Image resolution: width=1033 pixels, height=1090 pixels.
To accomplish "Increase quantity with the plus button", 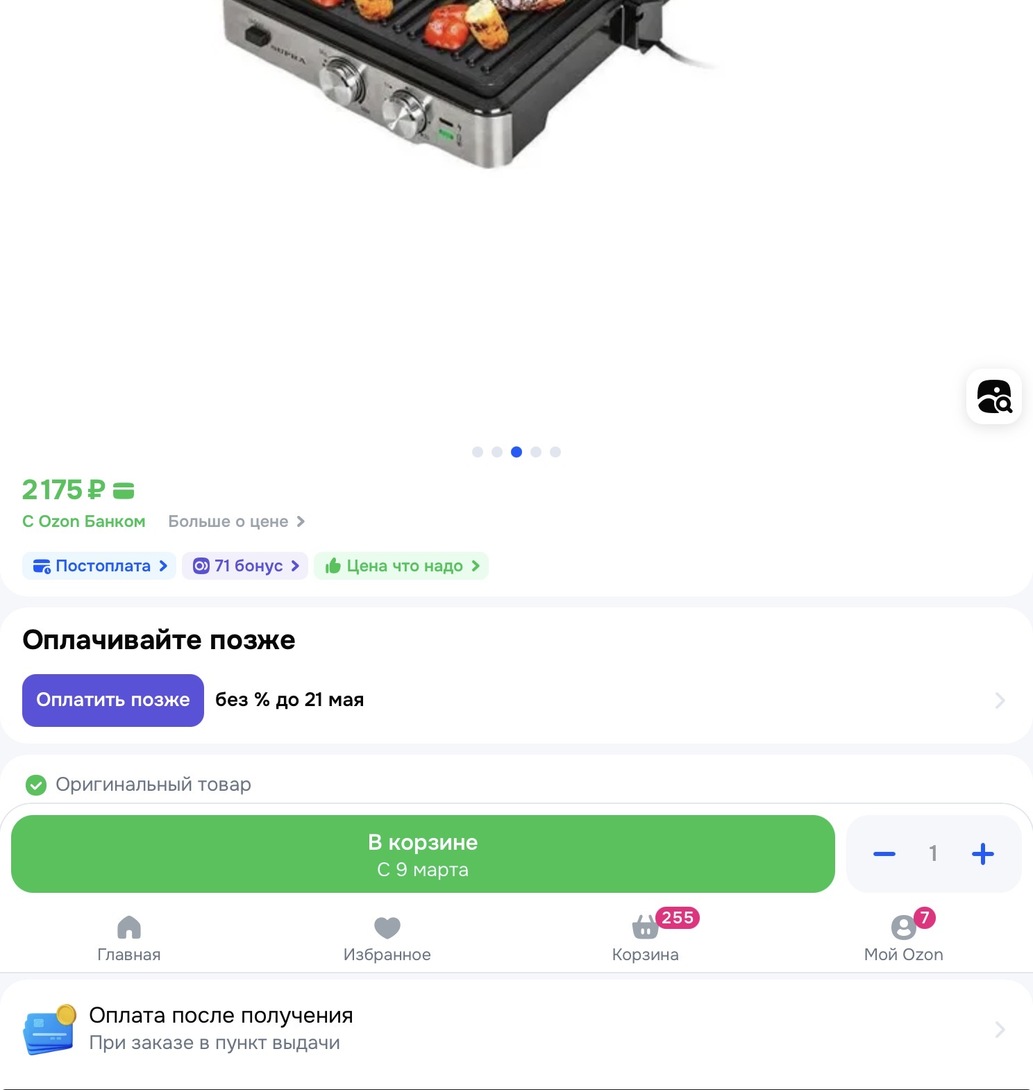I will click(x=983, y=854).
